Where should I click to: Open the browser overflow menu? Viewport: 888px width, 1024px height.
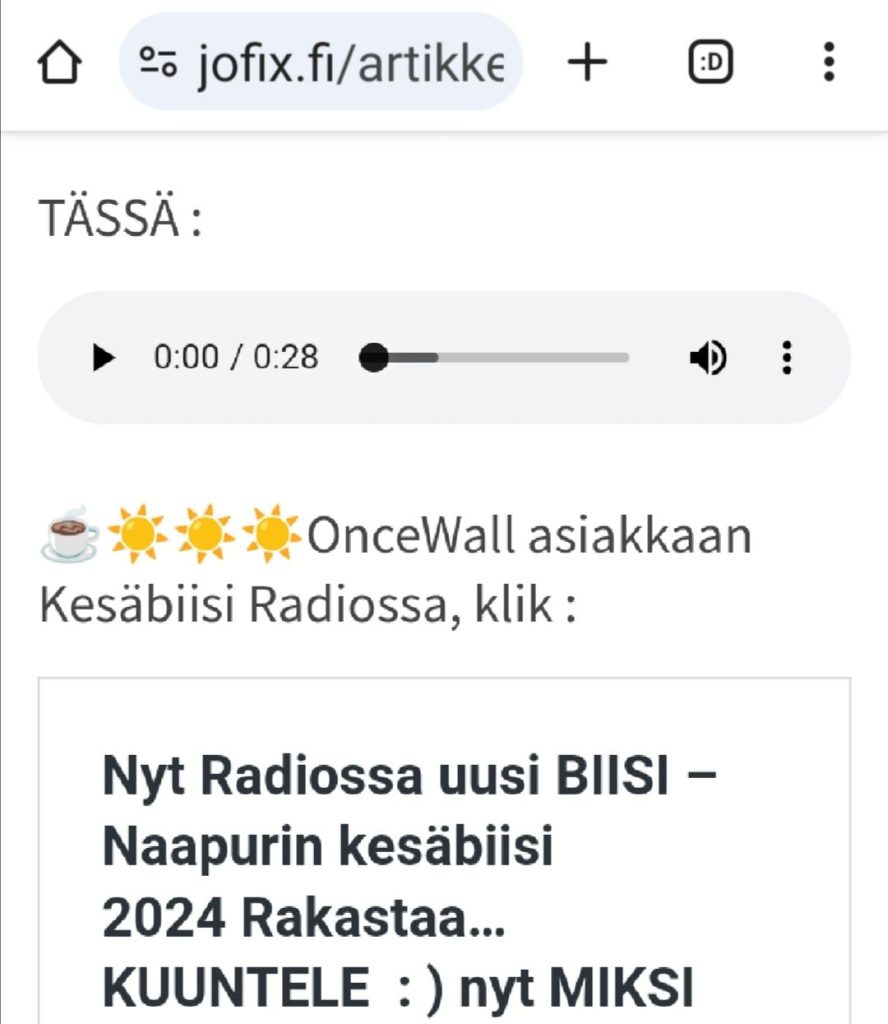[827, 64]
